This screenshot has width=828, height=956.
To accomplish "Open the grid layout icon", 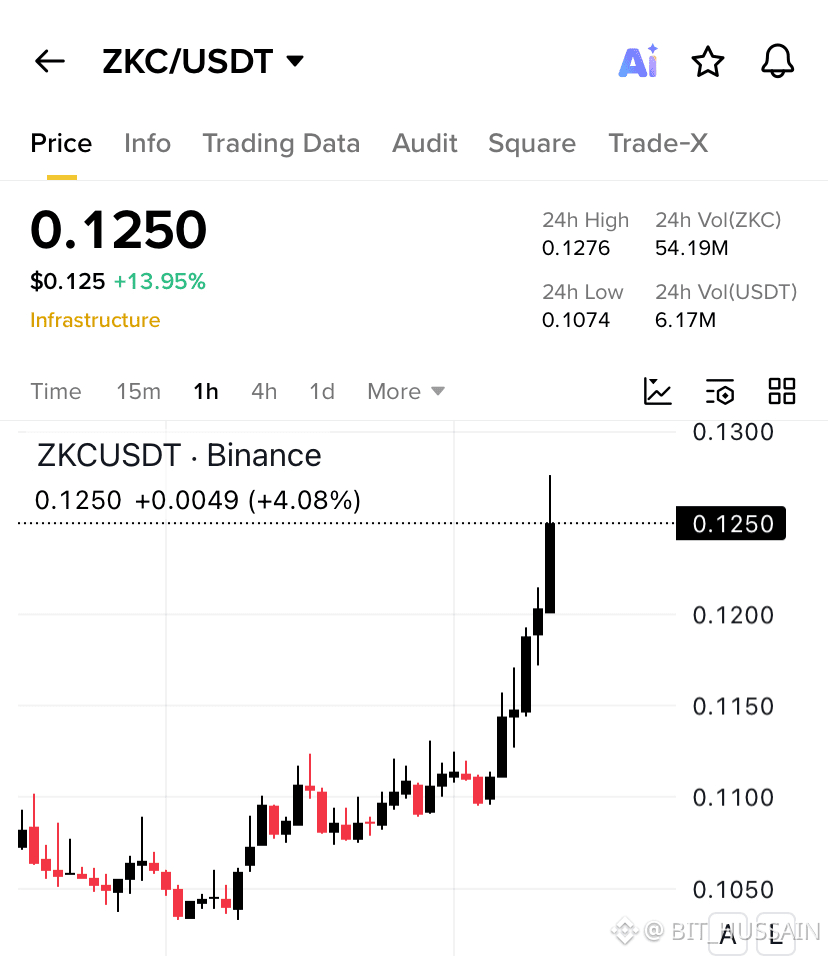I will point(781,391).
